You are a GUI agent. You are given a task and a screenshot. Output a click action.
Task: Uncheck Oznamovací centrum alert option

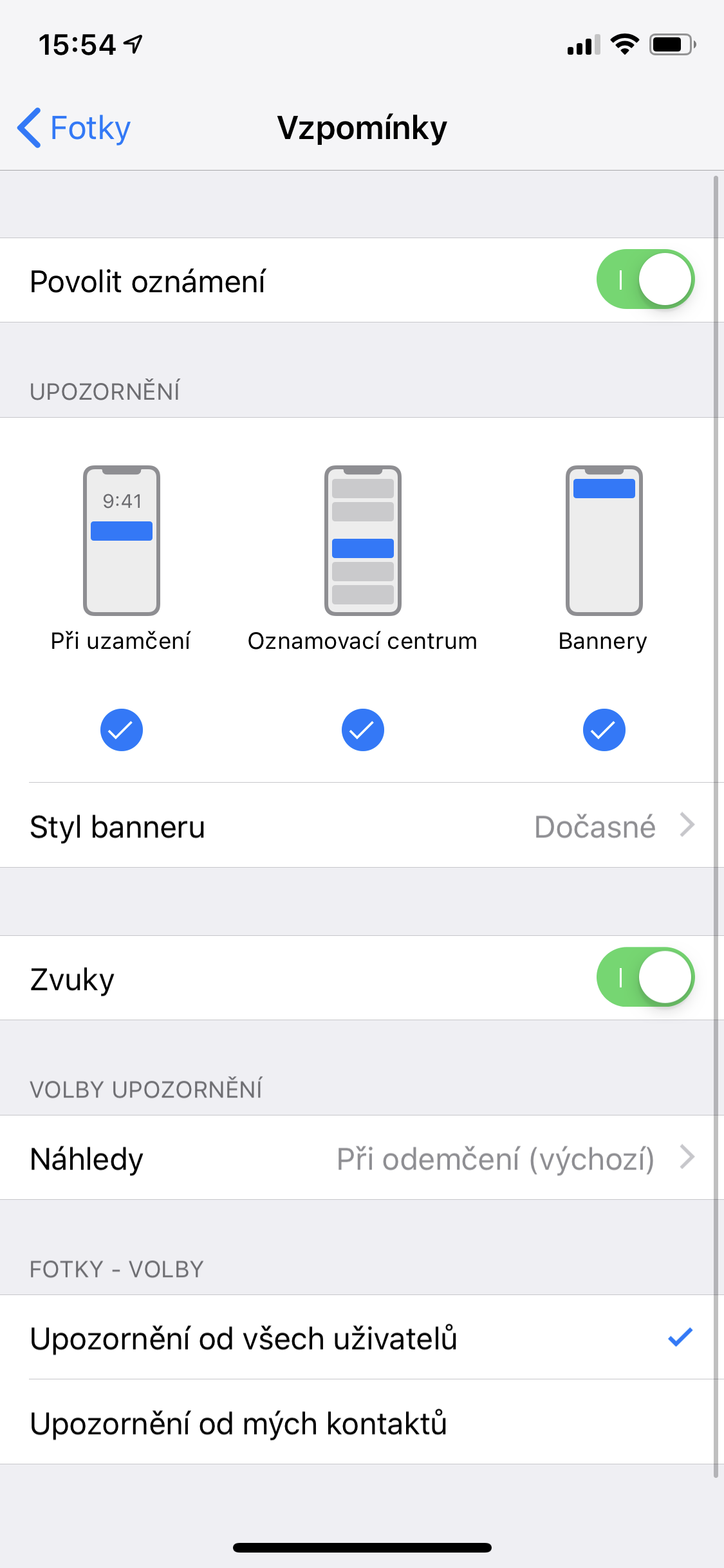point(362,730)
